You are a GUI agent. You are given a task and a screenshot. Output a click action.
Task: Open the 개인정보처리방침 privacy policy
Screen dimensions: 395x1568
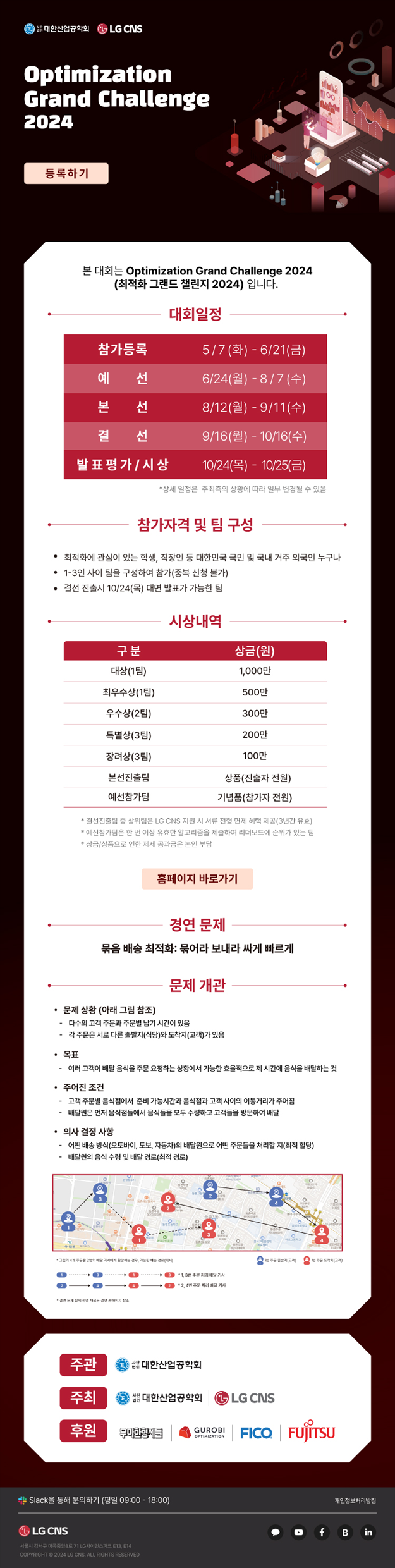point(355,1500)
